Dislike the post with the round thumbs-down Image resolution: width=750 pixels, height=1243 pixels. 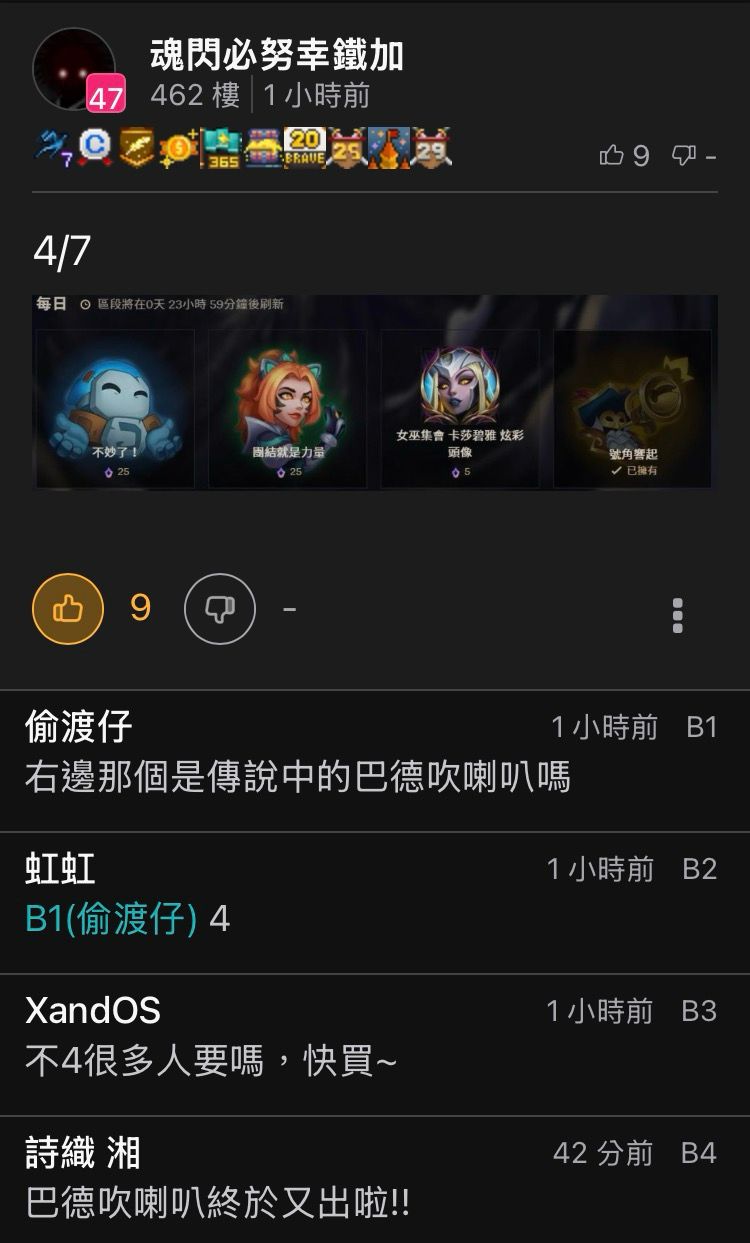tap(219, 608)
